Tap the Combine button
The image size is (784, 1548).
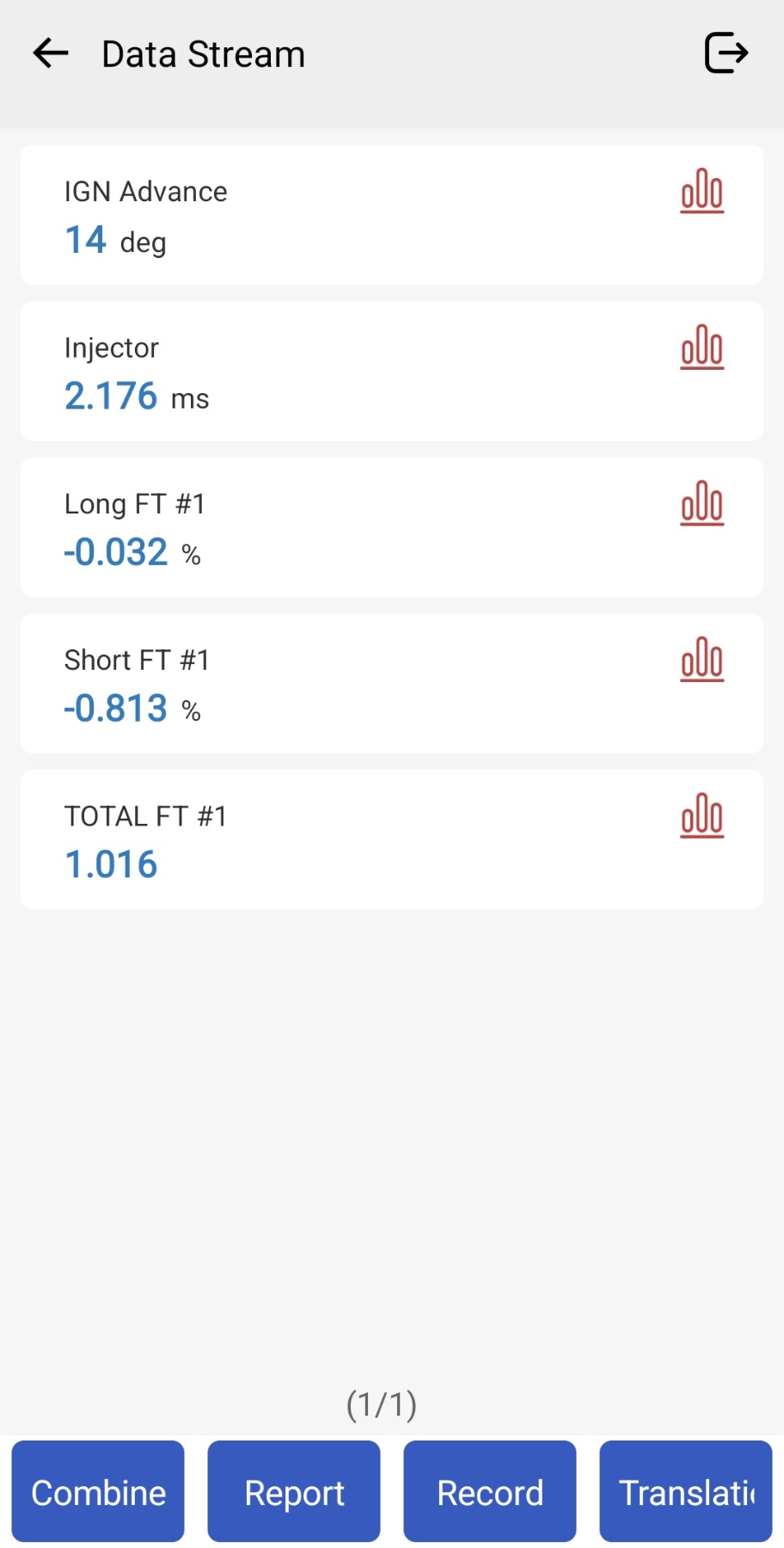98,1492
